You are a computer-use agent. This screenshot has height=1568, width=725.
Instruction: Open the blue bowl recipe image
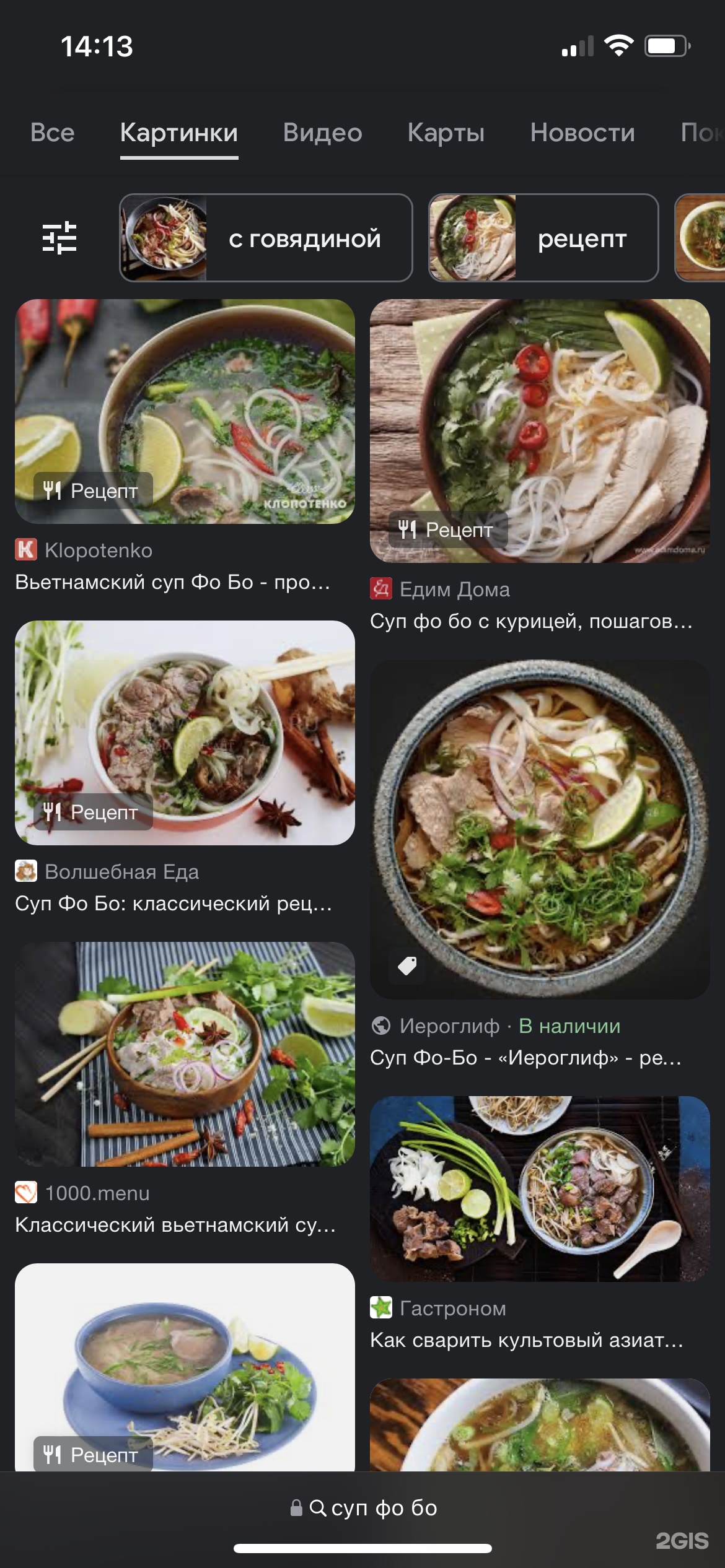click(x=185, y=1366)
